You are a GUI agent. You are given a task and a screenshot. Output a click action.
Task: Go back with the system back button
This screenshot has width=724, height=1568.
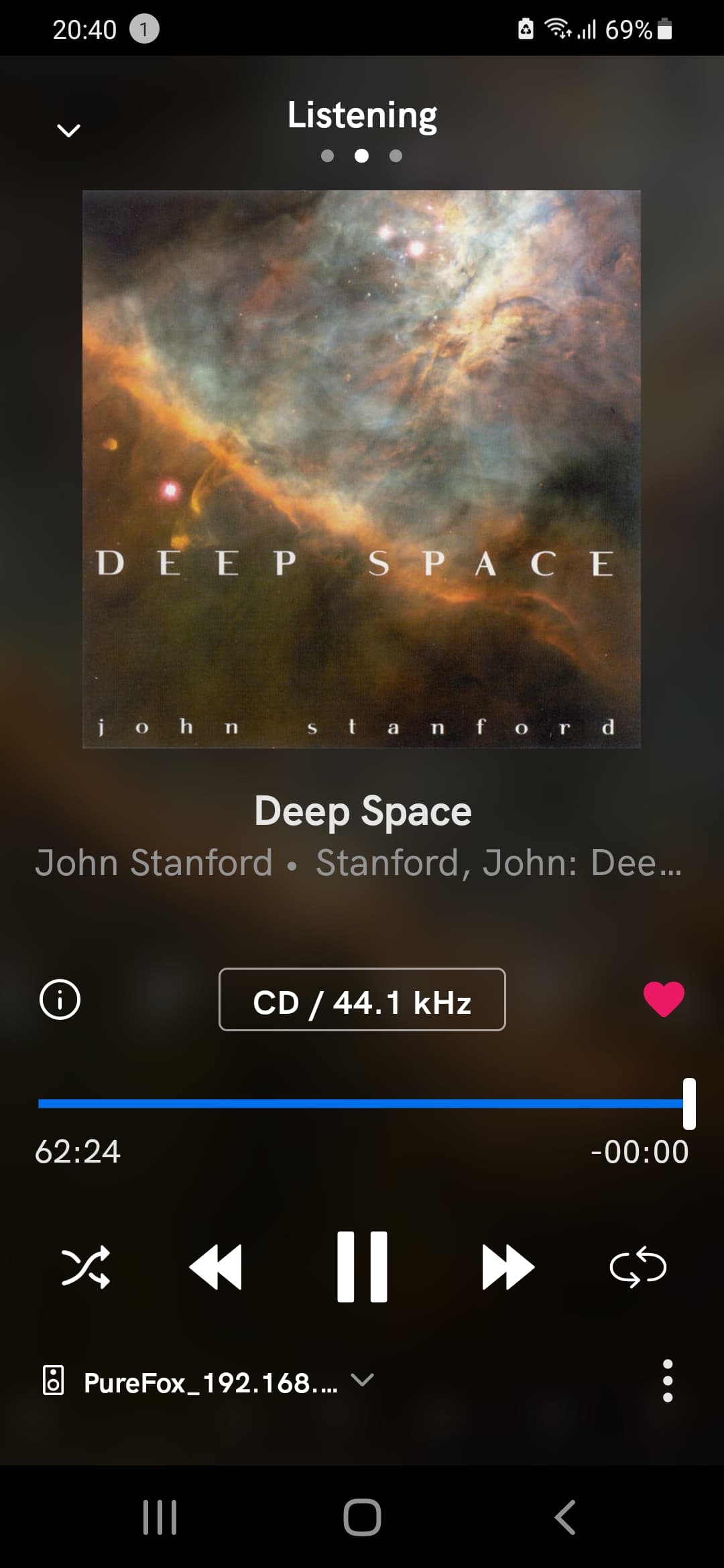coord(565,1517)
